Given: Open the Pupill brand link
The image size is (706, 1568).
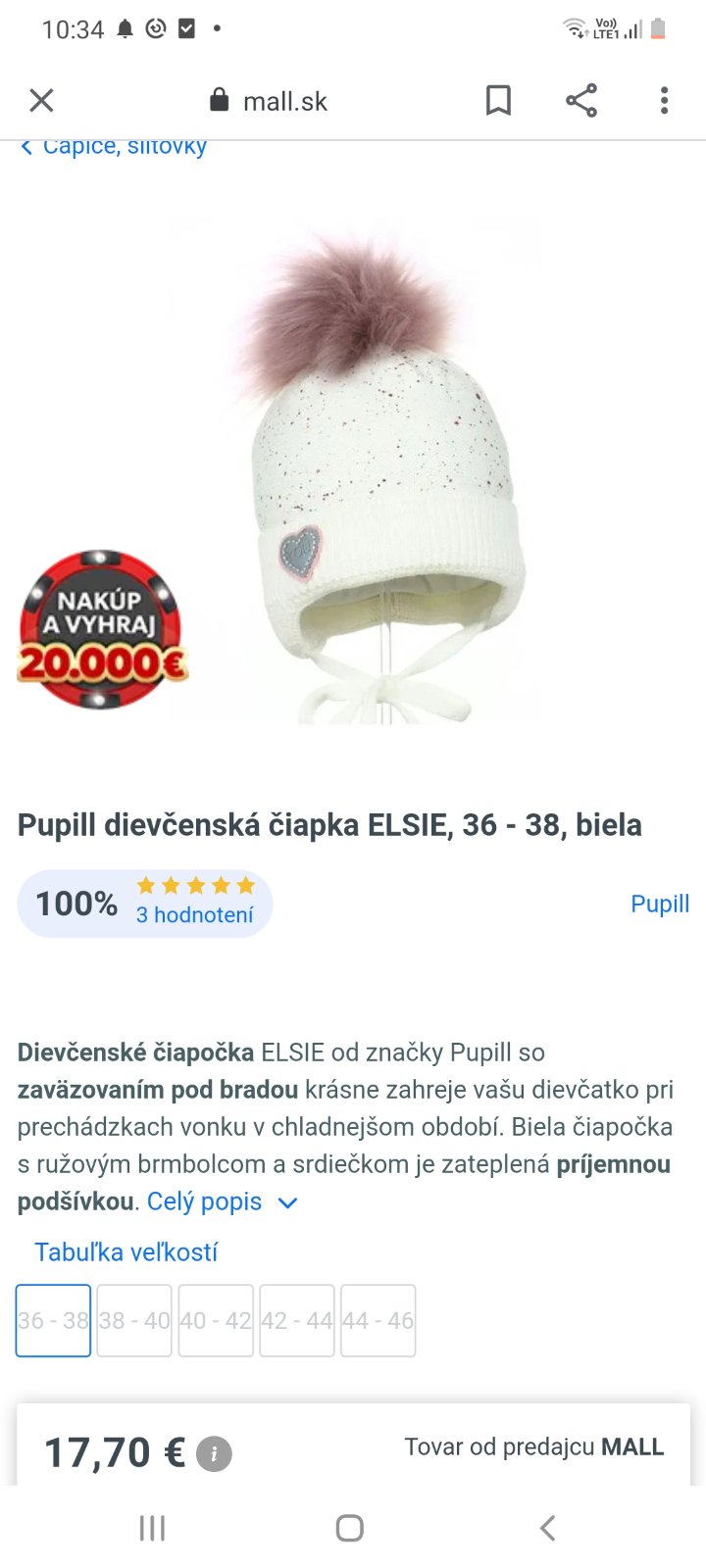Looking at the screenshot, I should click(x=659, y=904).
